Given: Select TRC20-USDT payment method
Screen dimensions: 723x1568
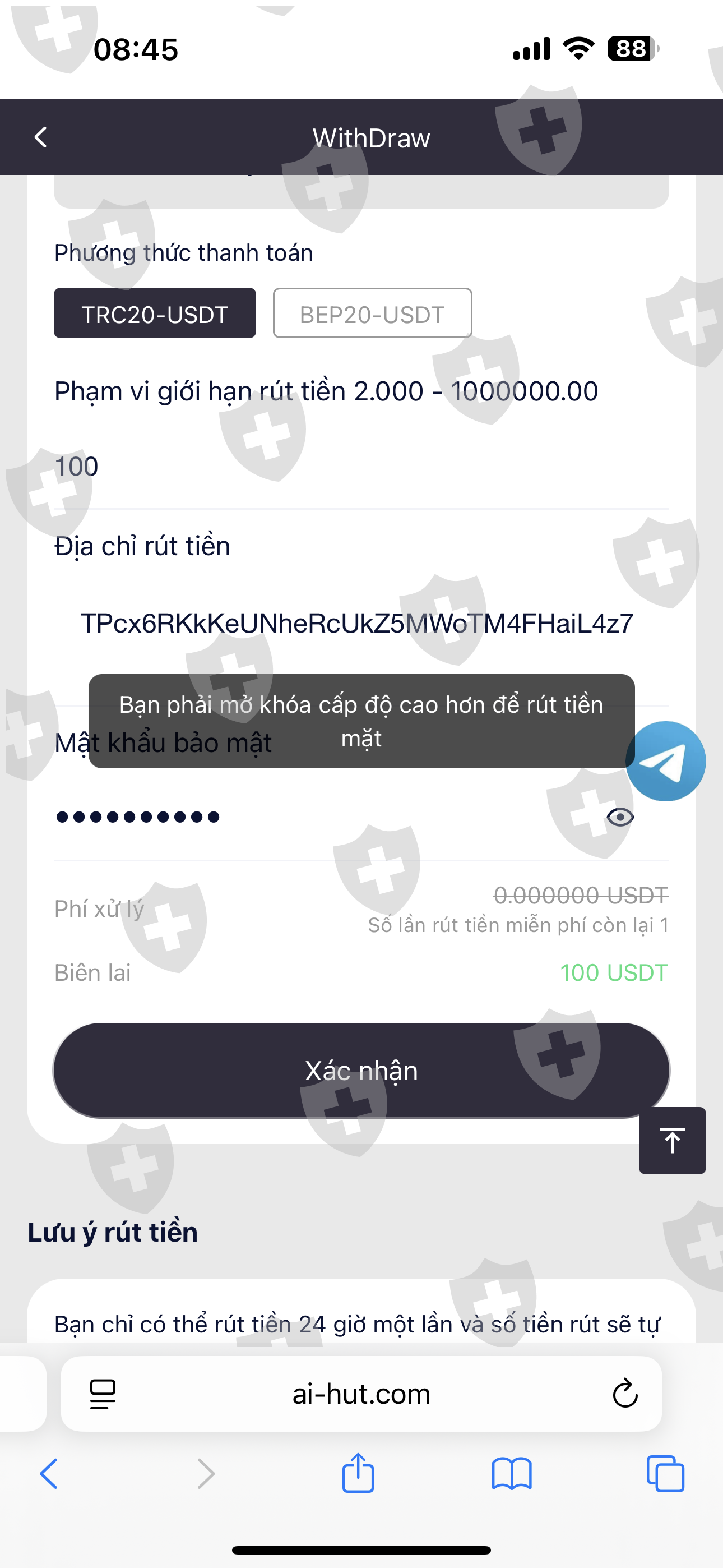Looking at the screenshot, I should (x=155, y=313).
